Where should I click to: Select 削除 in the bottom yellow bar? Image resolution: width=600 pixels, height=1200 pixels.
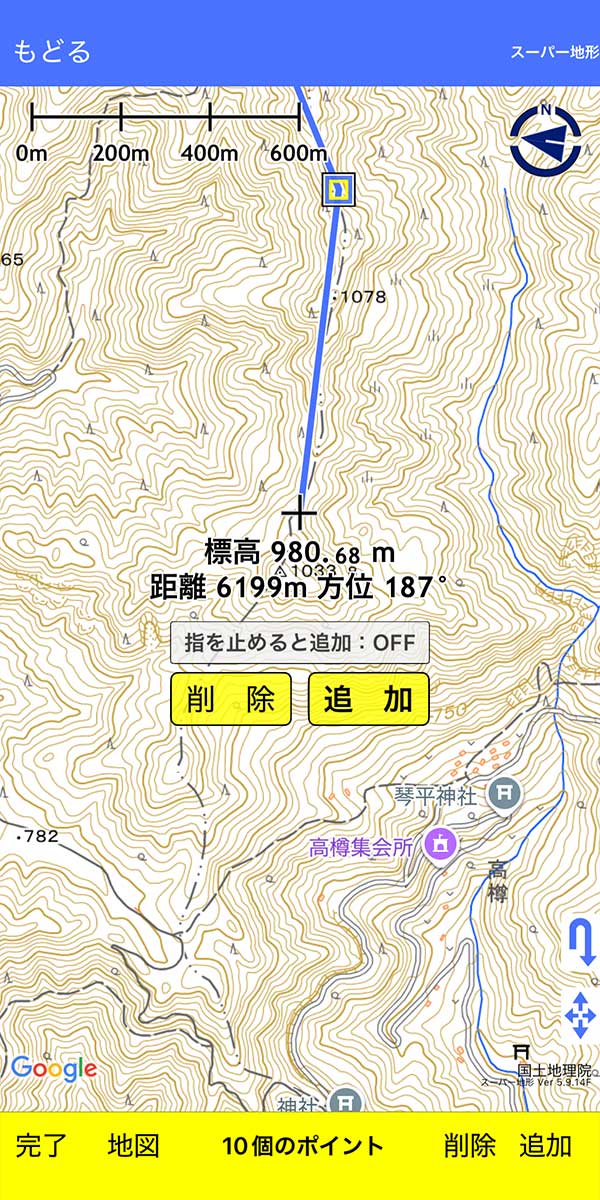click(470, 1146)
